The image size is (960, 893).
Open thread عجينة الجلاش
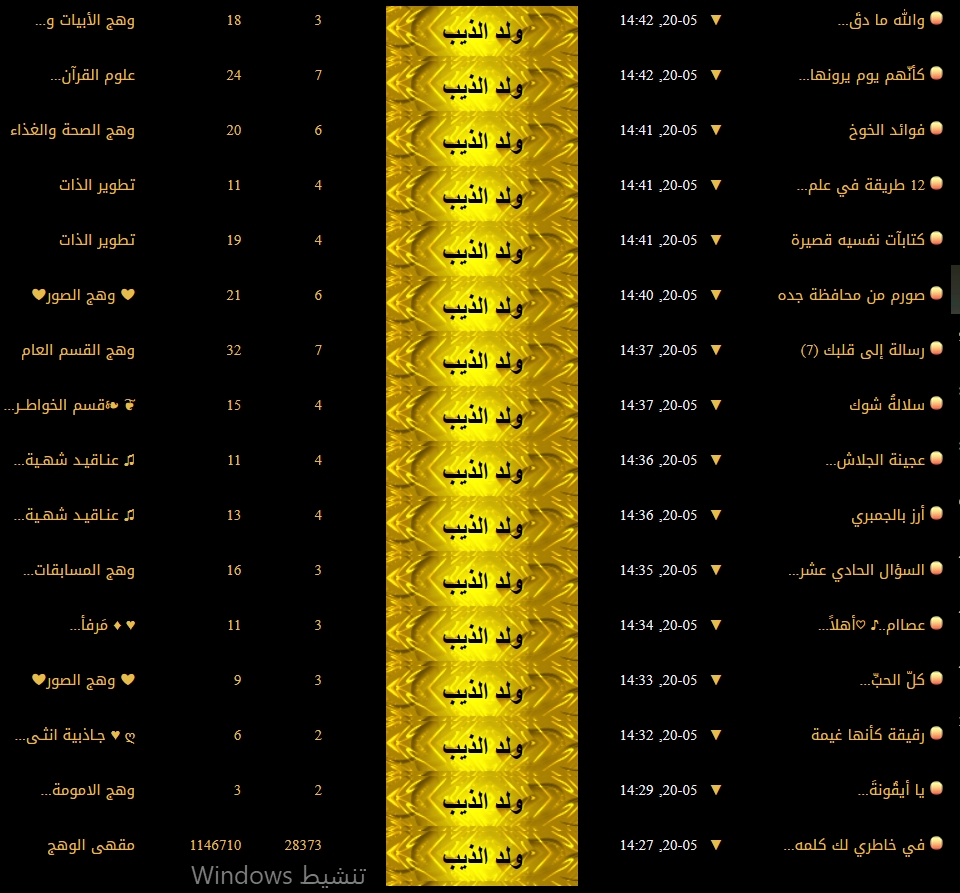(876, 460)
